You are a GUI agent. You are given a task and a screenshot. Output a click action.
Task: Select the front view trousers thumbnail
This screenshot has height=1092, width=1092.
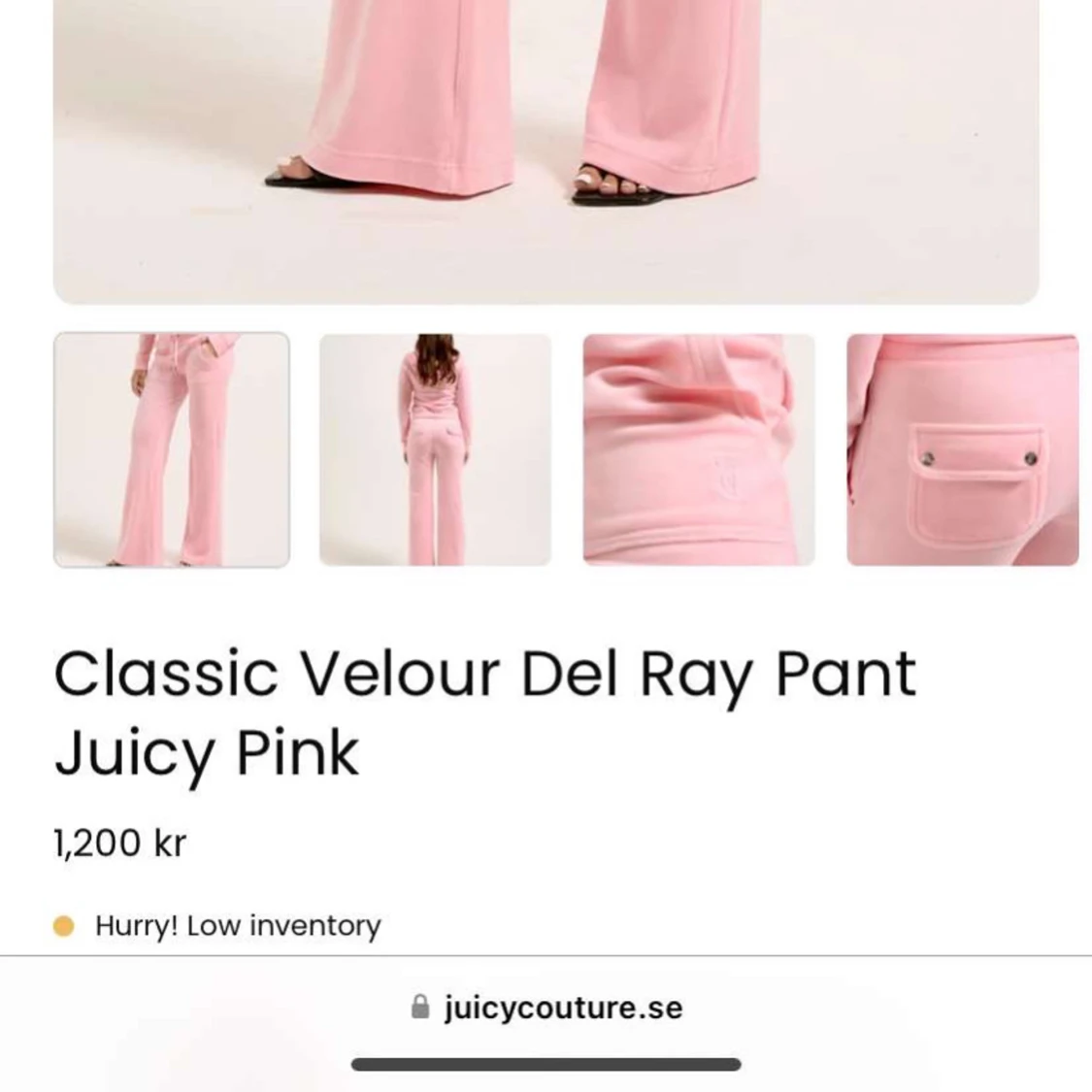coord(171,449)
